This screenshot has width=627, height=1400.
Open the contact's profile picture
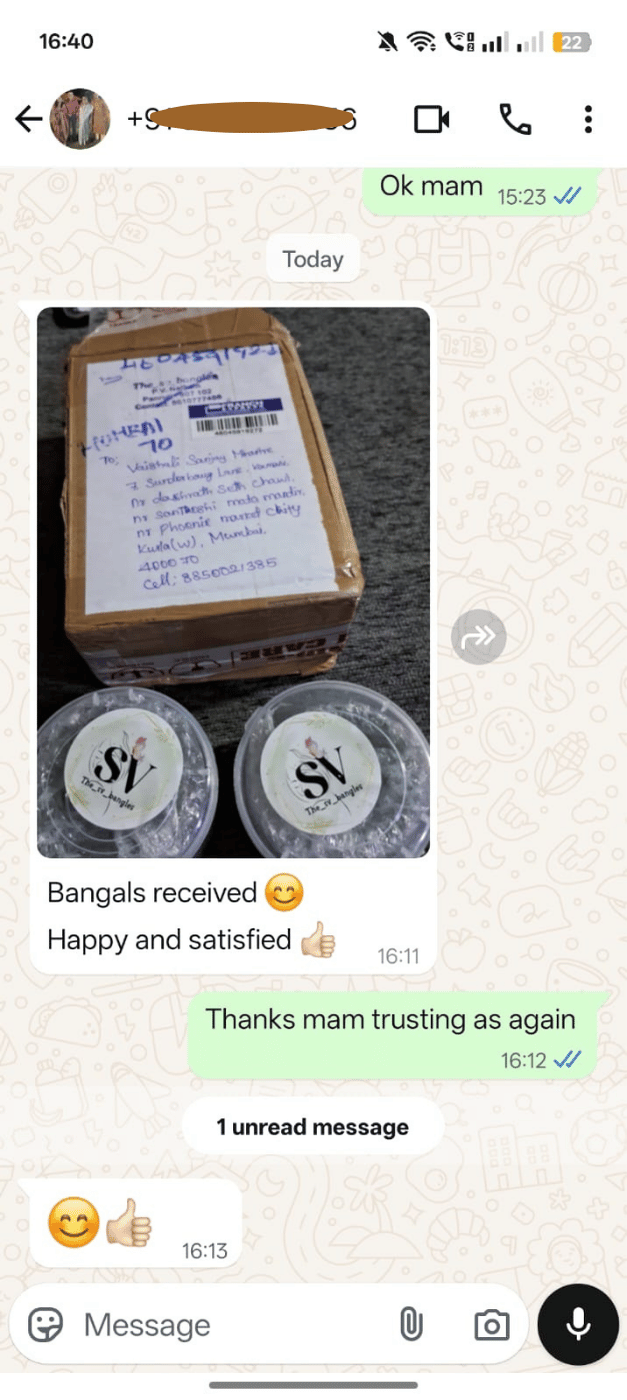[x=80, y=120]
